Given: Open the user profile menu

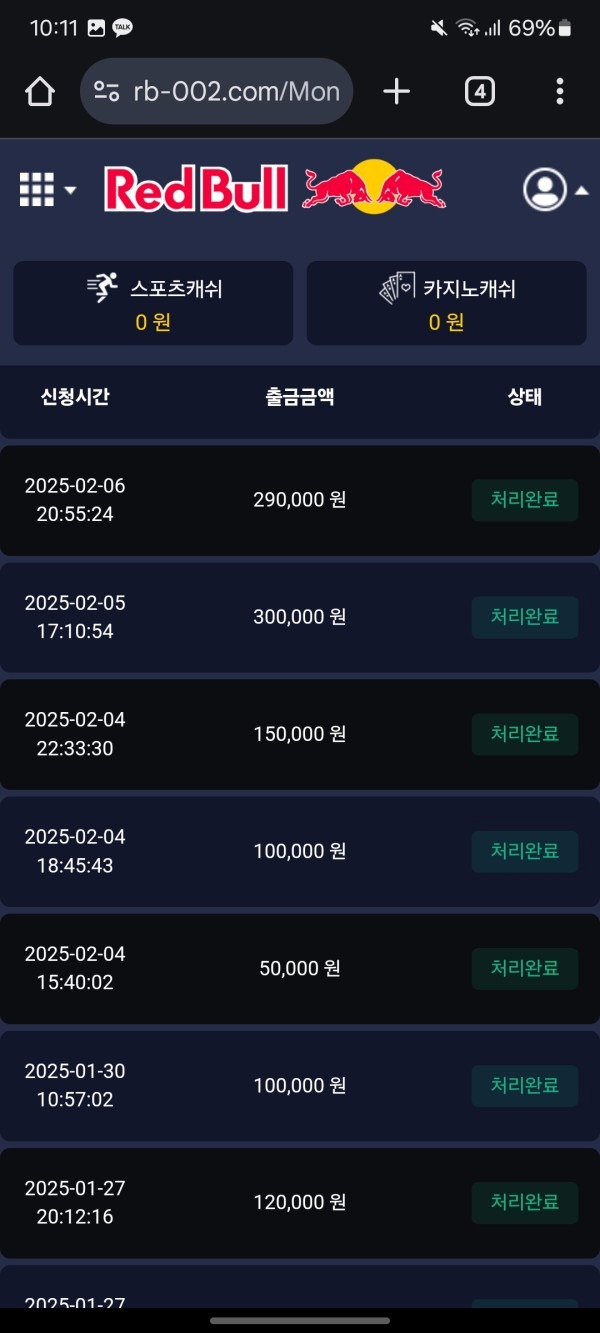Looking at the screenshot, I should [x=553, y=189].
